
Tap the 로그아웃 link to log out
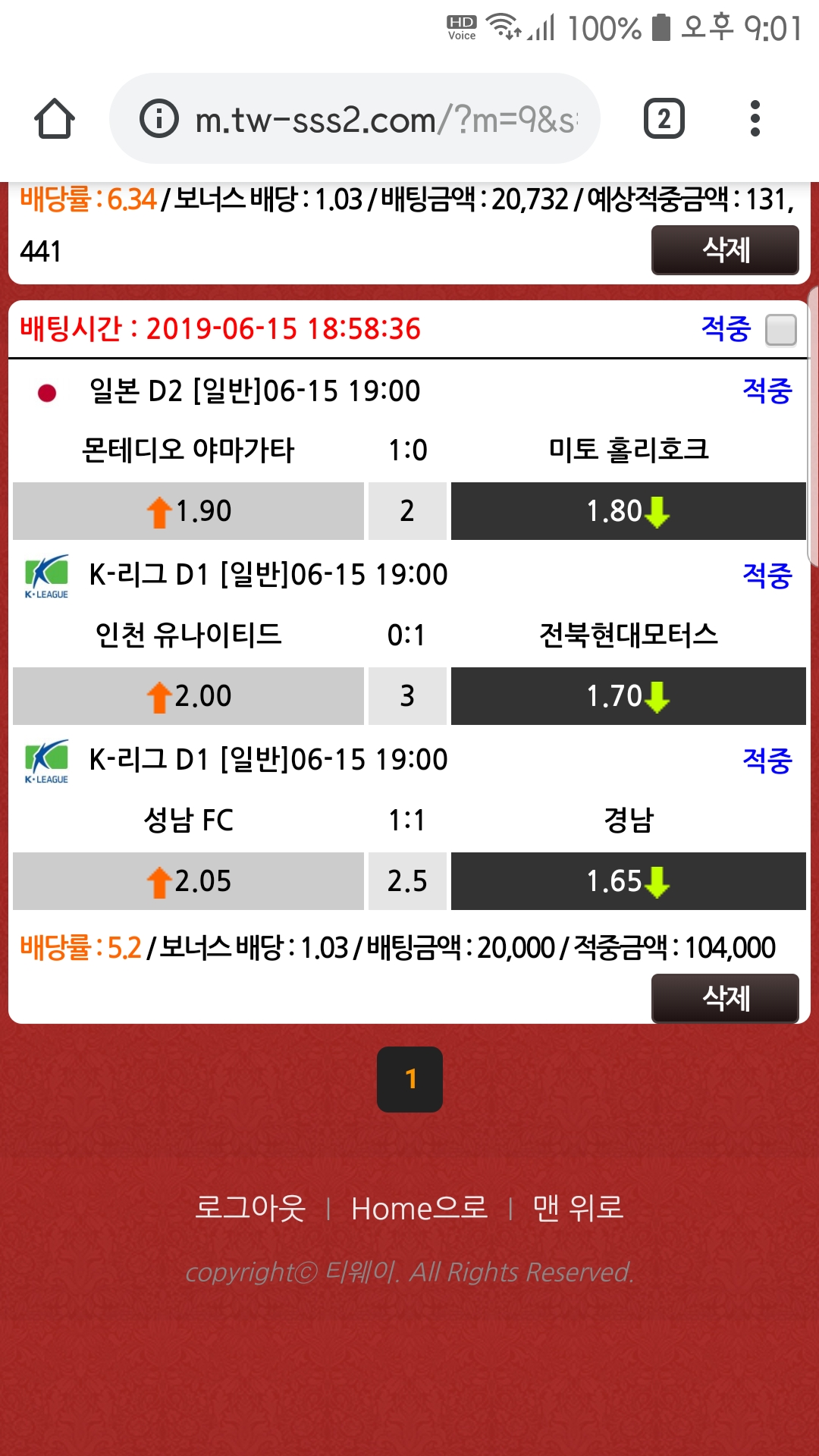[250, 1208]
